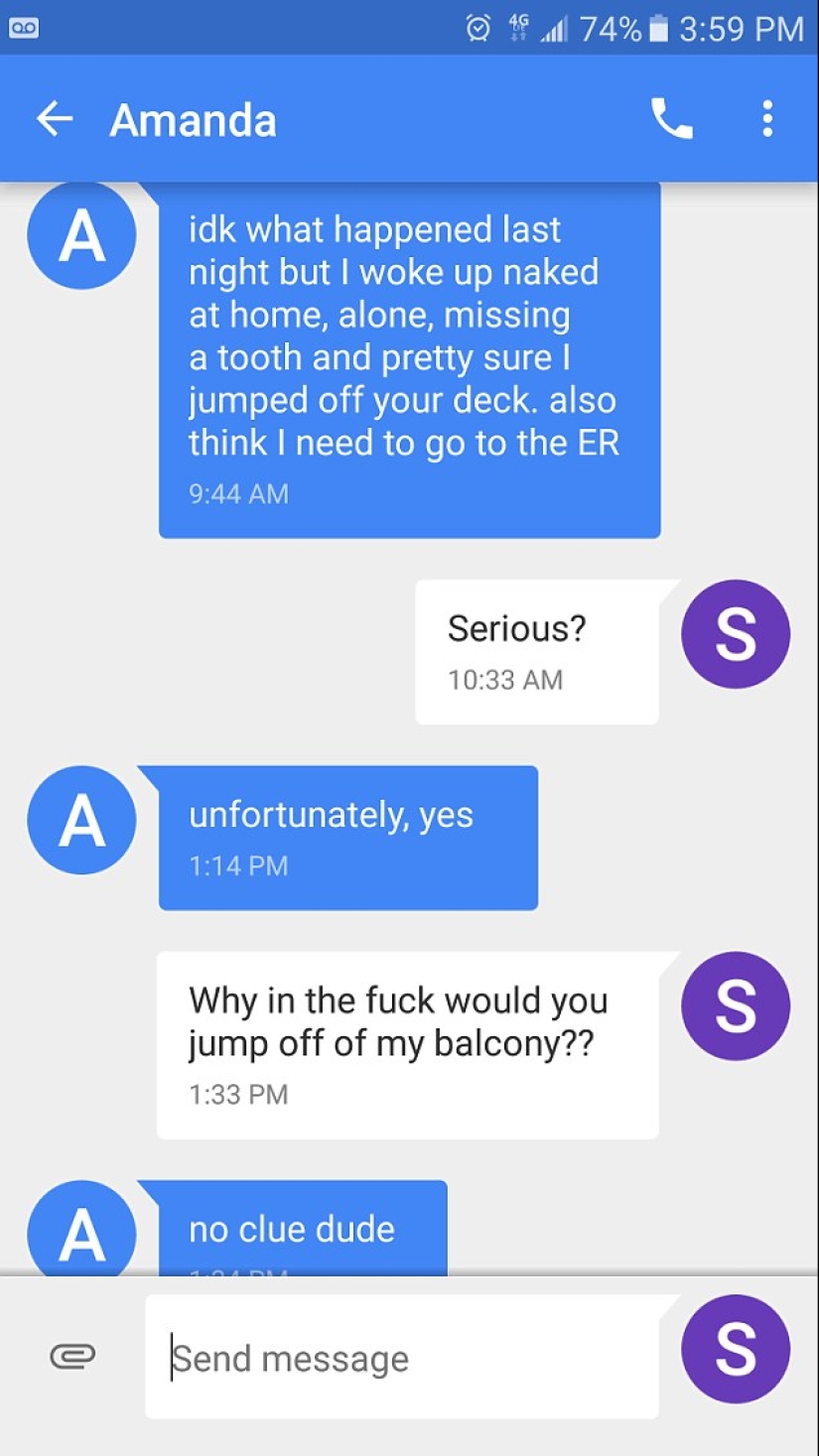Open the overflow menu
The width and height of the screenshot is (819, 1456).
pos(766,120)
